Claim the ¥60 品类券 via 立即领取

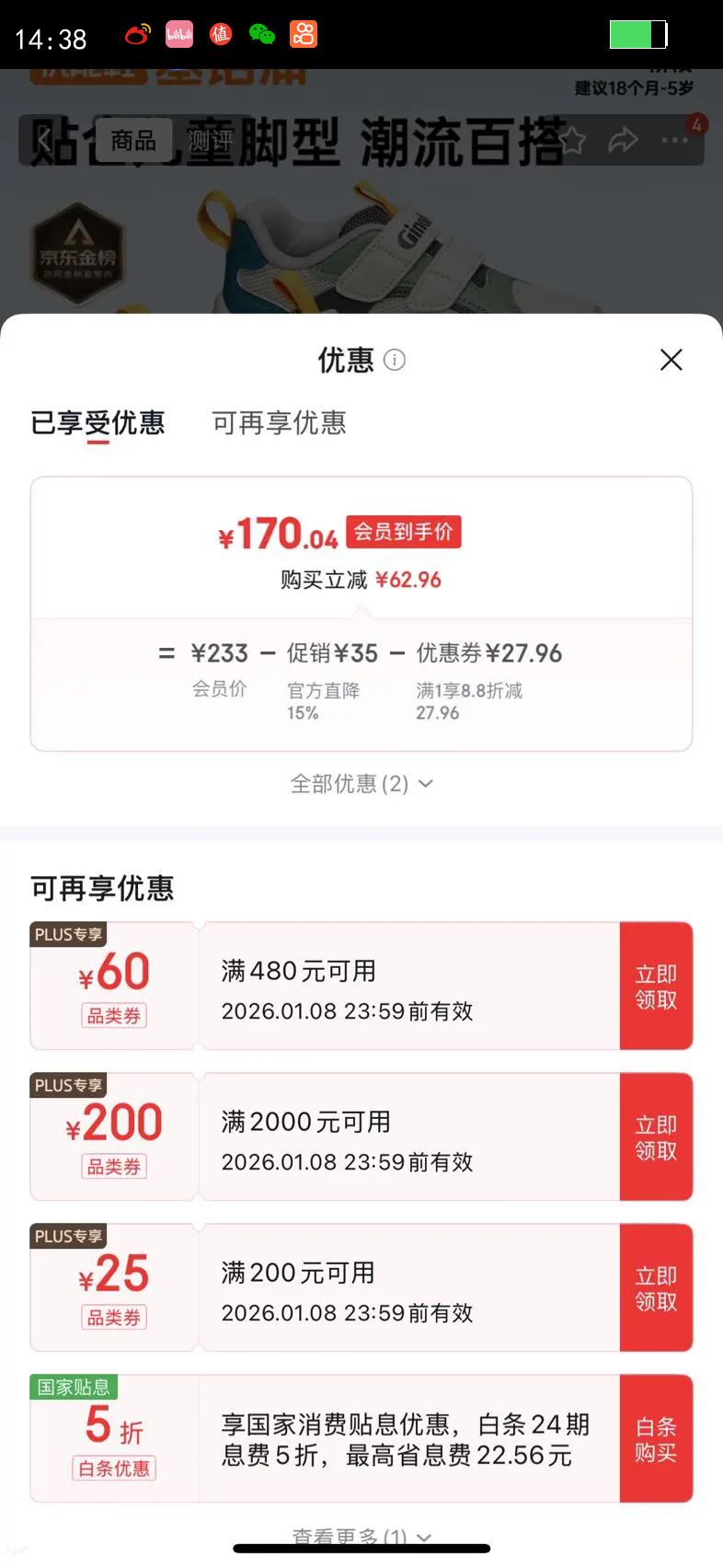(655, 985)
